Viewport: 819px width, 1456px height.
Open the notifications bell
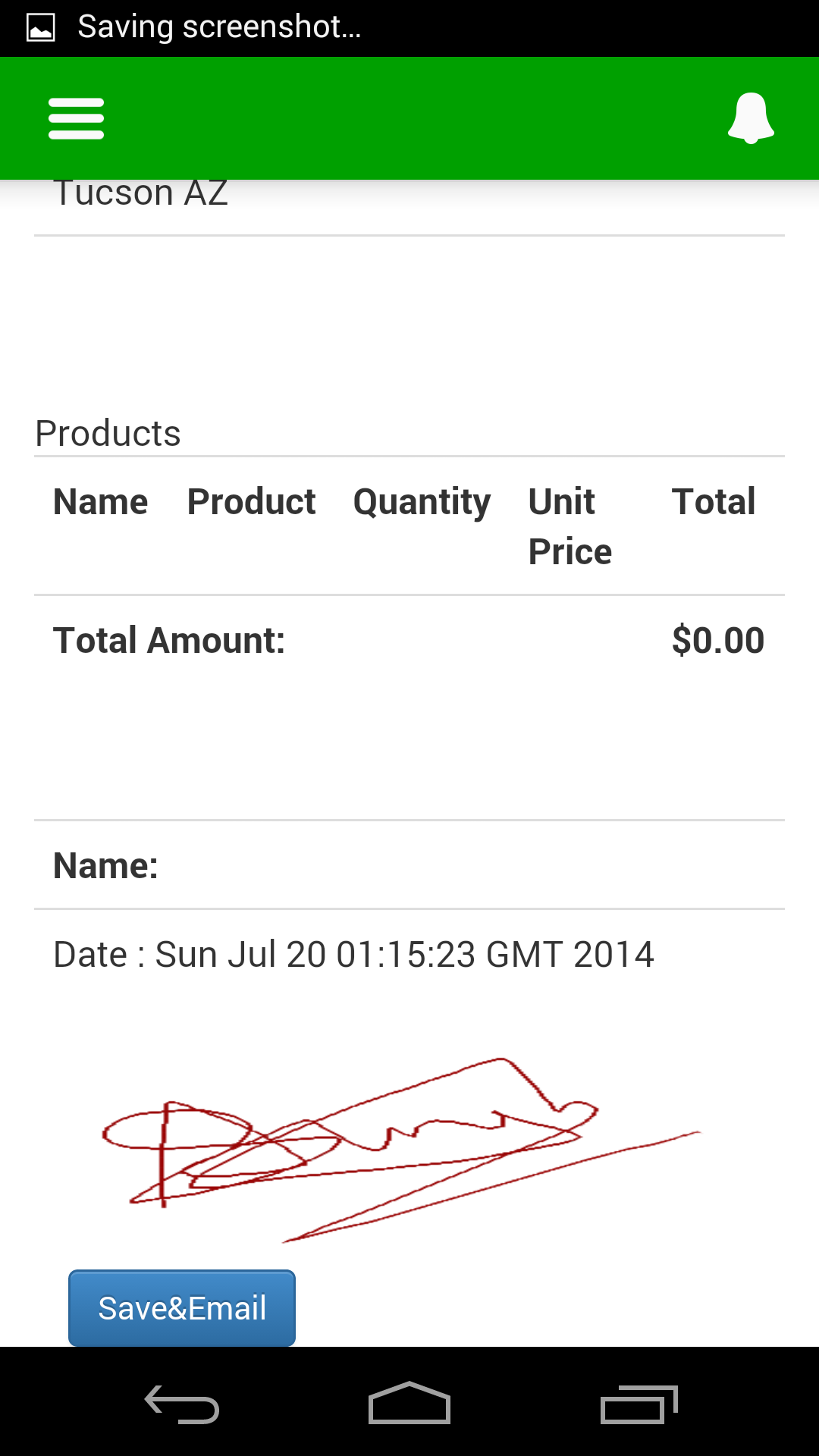pos(751,118)
